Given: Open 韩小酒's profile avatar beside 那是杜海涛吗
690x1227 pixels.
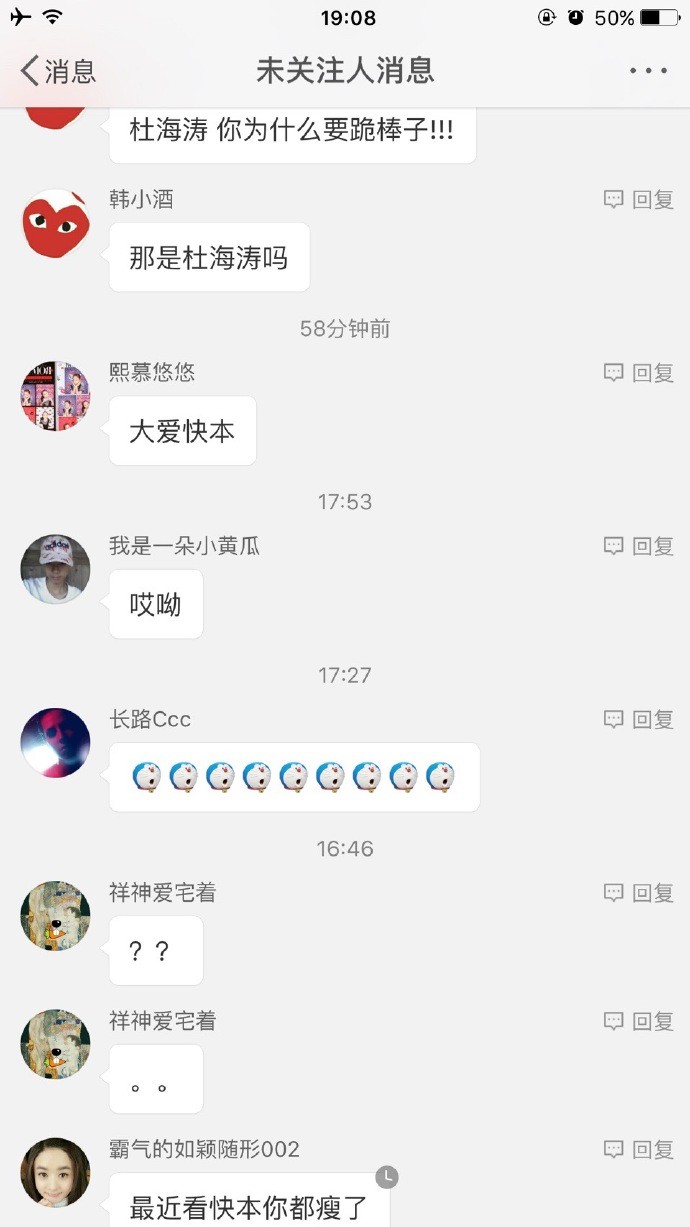Looking at the screenshot, I should coord(56,223).
